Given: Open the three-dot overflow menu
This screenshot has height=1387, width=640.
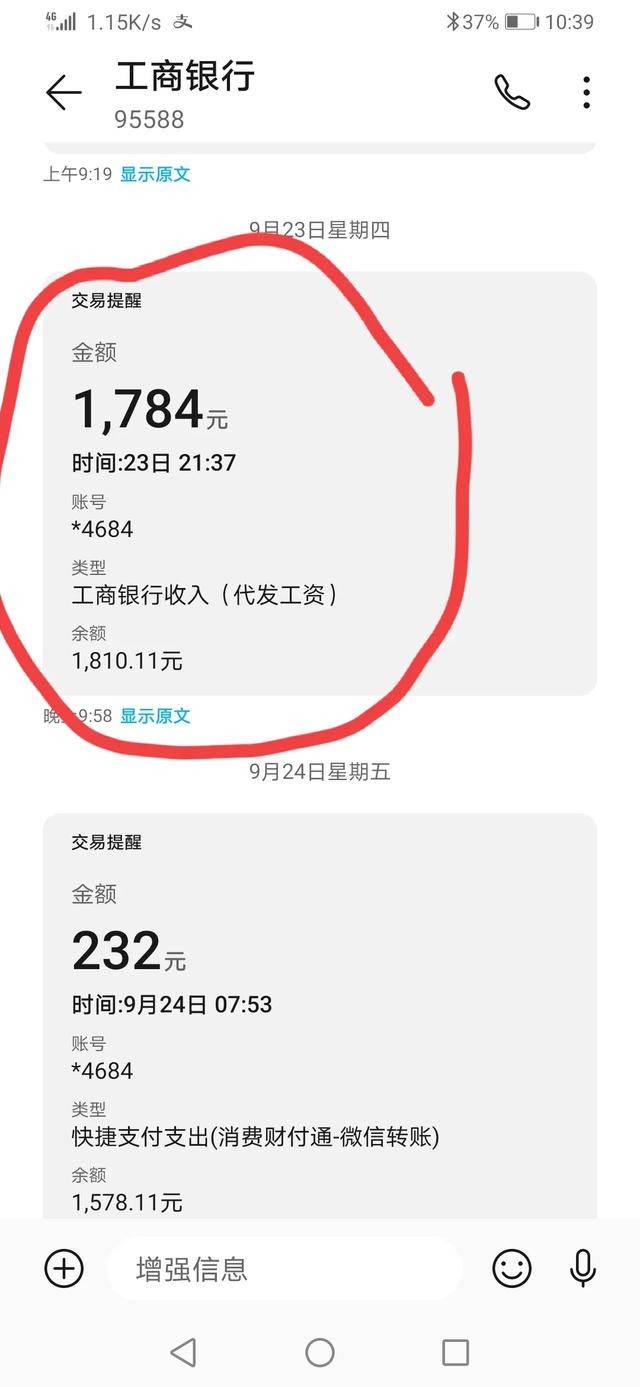Looking at the screenshot, I should tap(586, 93).
